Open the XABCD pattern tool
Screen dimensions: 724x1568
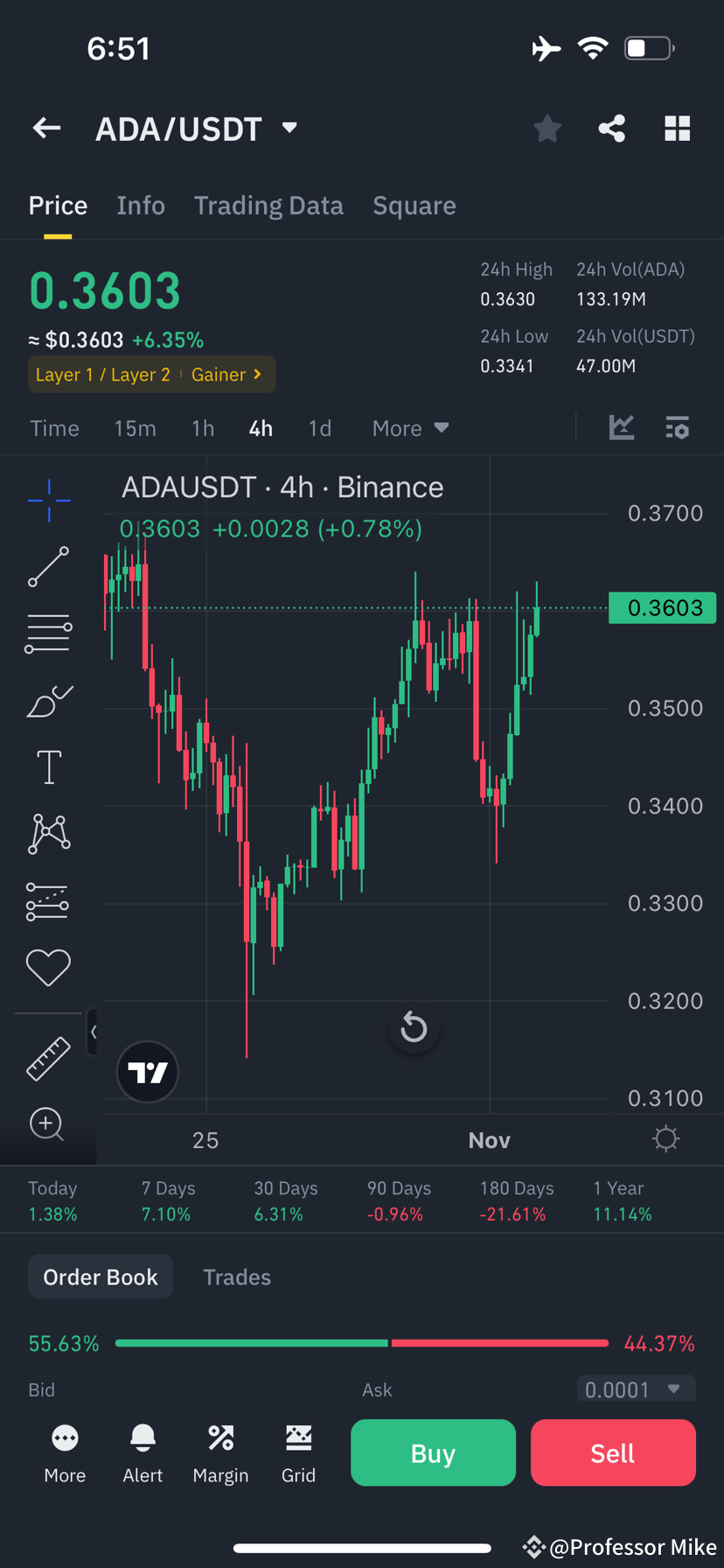coord(48,833)
